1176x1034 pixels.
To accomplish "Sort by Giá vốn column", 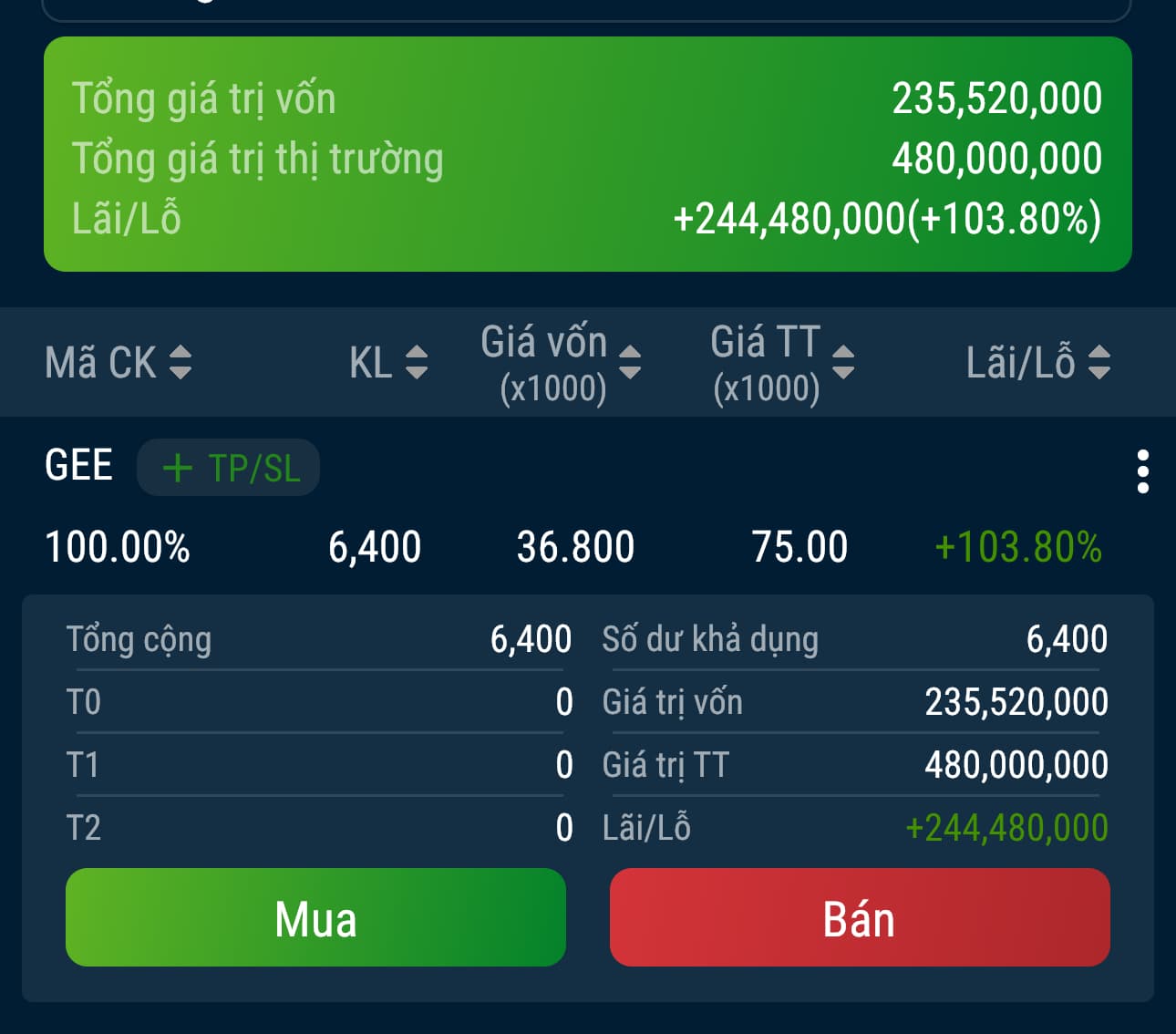I will (x=561, y=363).
